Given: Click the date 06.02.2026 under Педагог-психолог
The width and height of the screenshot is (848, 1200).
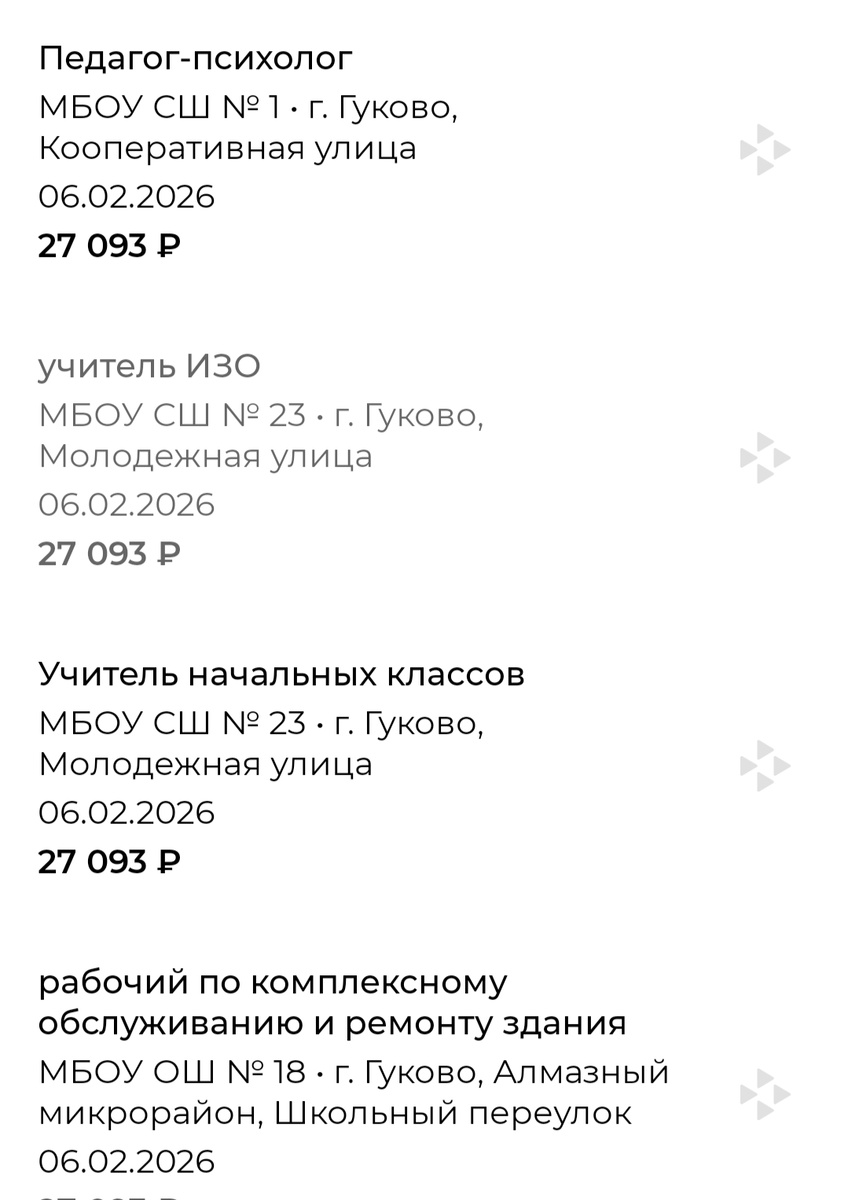Looking at the screenshot, I should tap(127, 196).
